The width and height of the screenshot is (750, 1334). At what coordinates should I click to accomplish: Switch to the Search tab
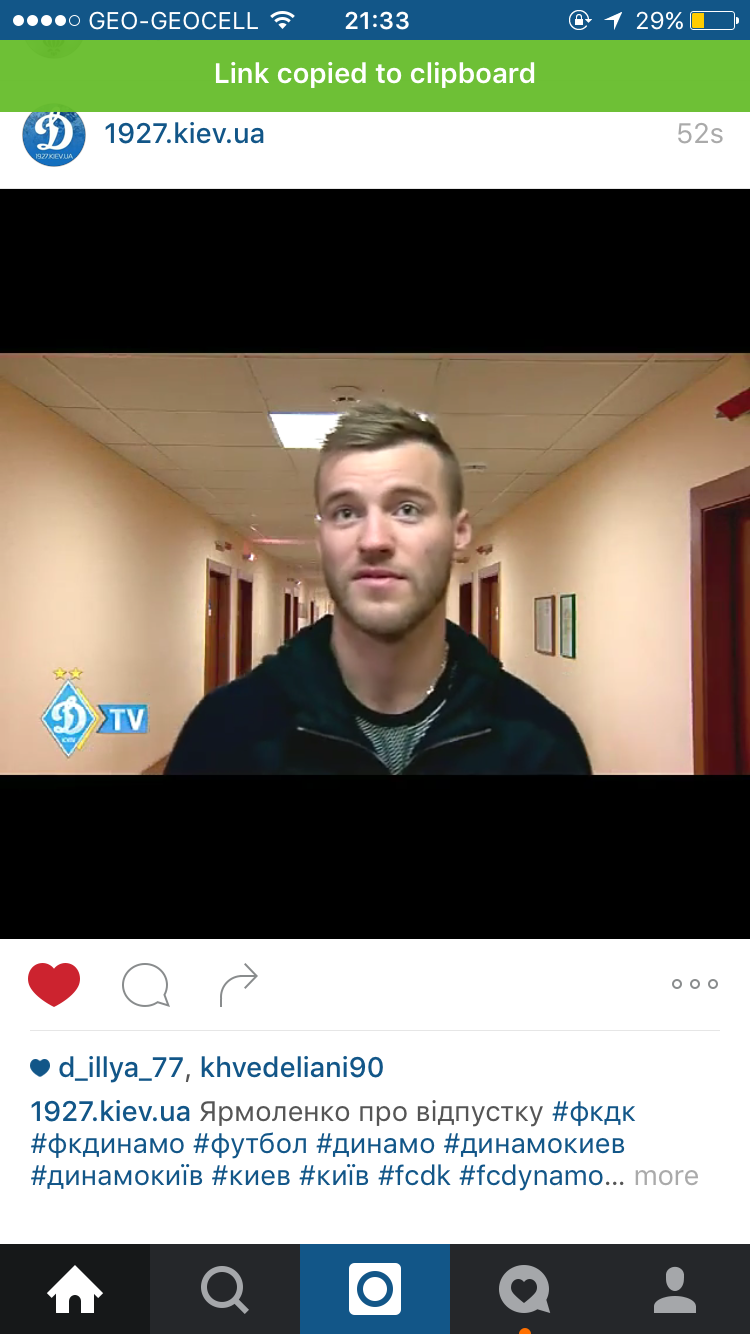(x=225, y=1289)
